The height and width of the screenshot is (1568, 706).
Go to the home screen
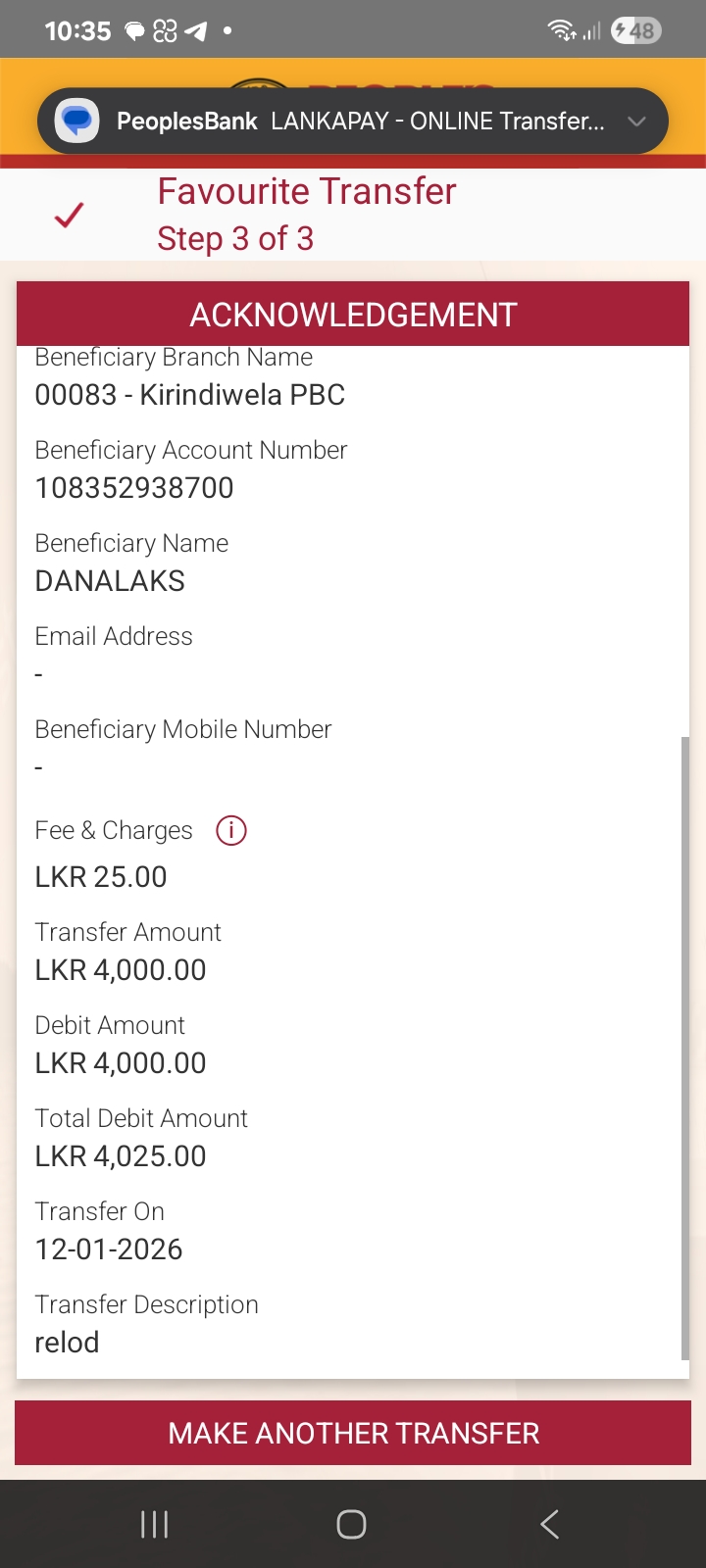click(x=352, y=1524)
